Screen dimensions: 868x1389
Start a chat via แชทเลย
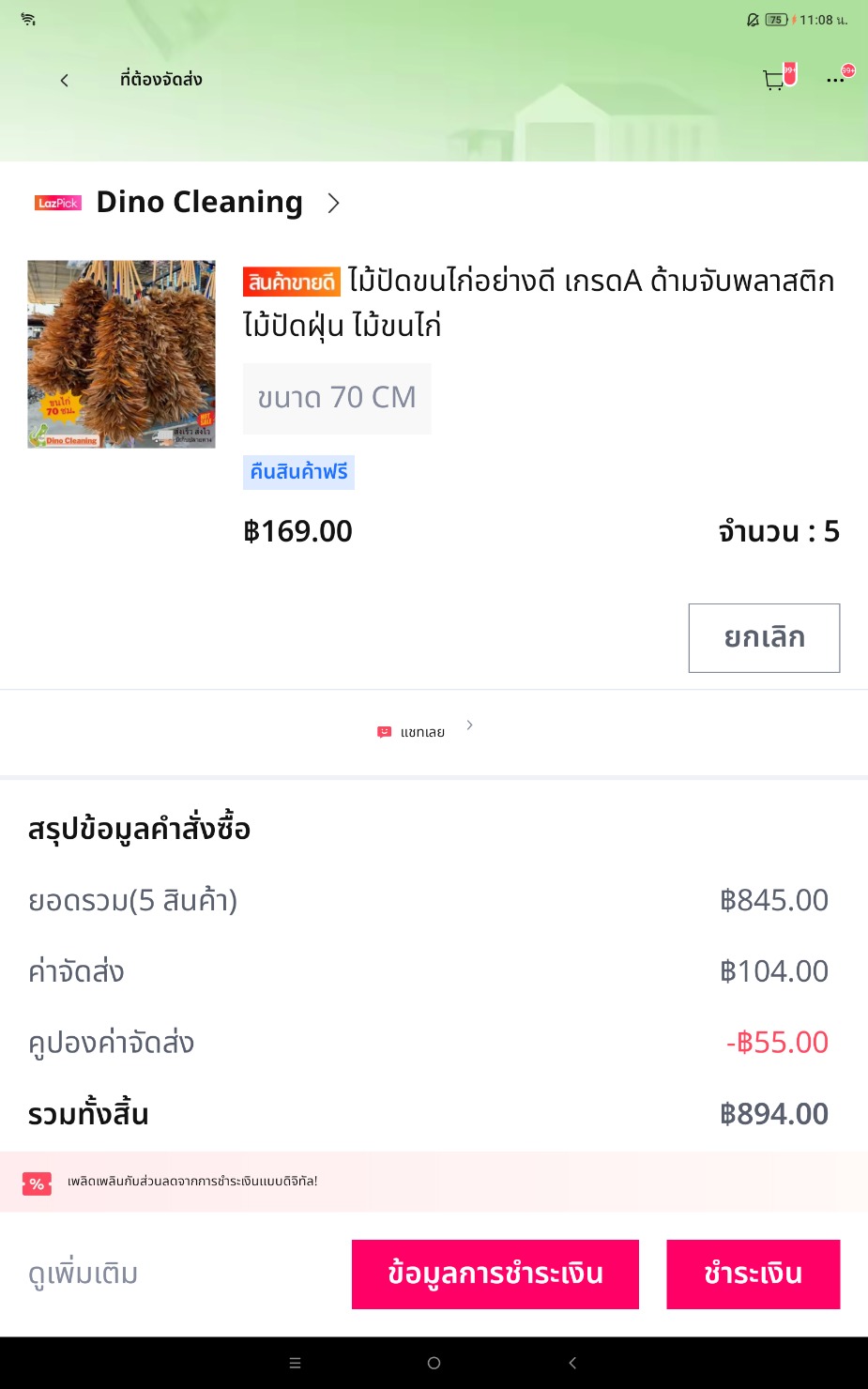tap(422, 732)
